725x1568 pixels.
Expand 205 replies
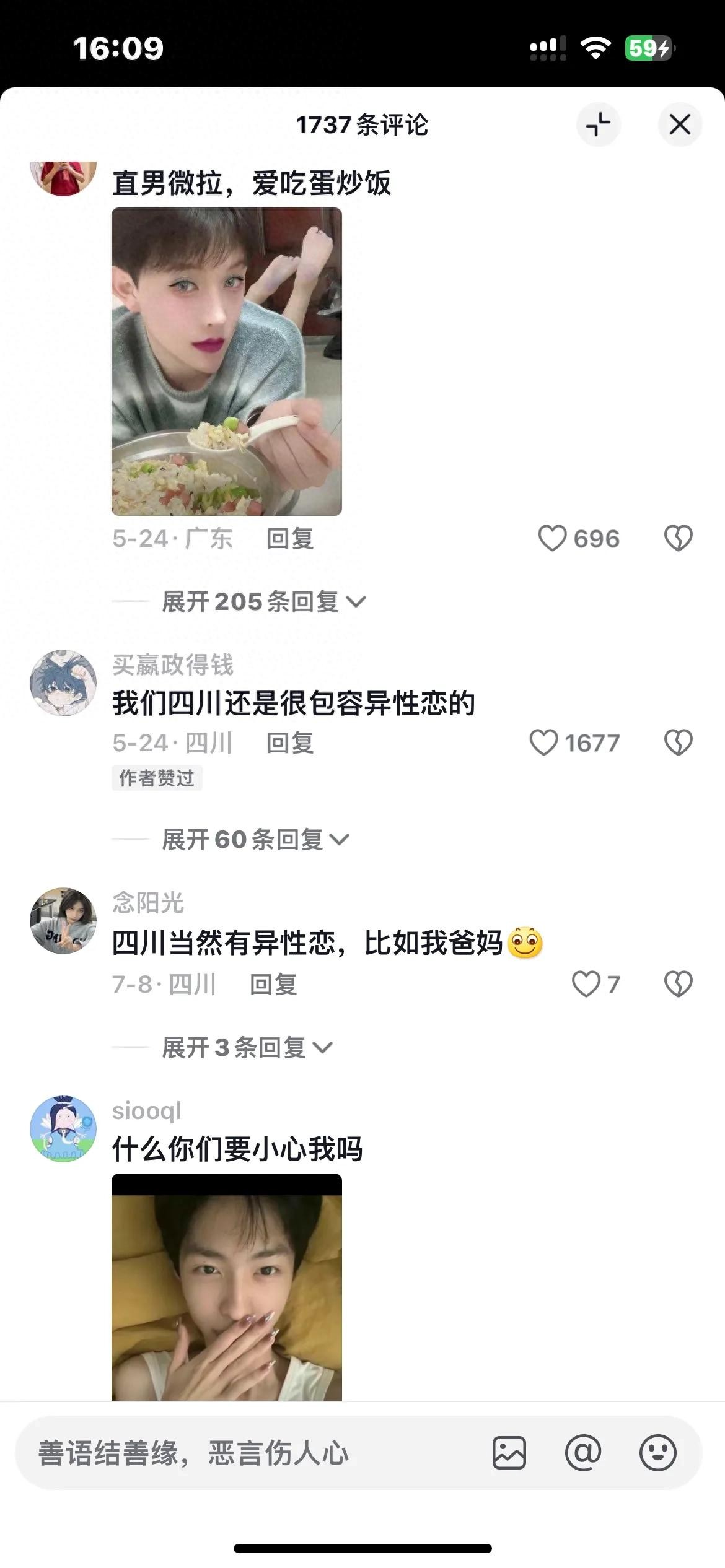[x=263, y=601]
